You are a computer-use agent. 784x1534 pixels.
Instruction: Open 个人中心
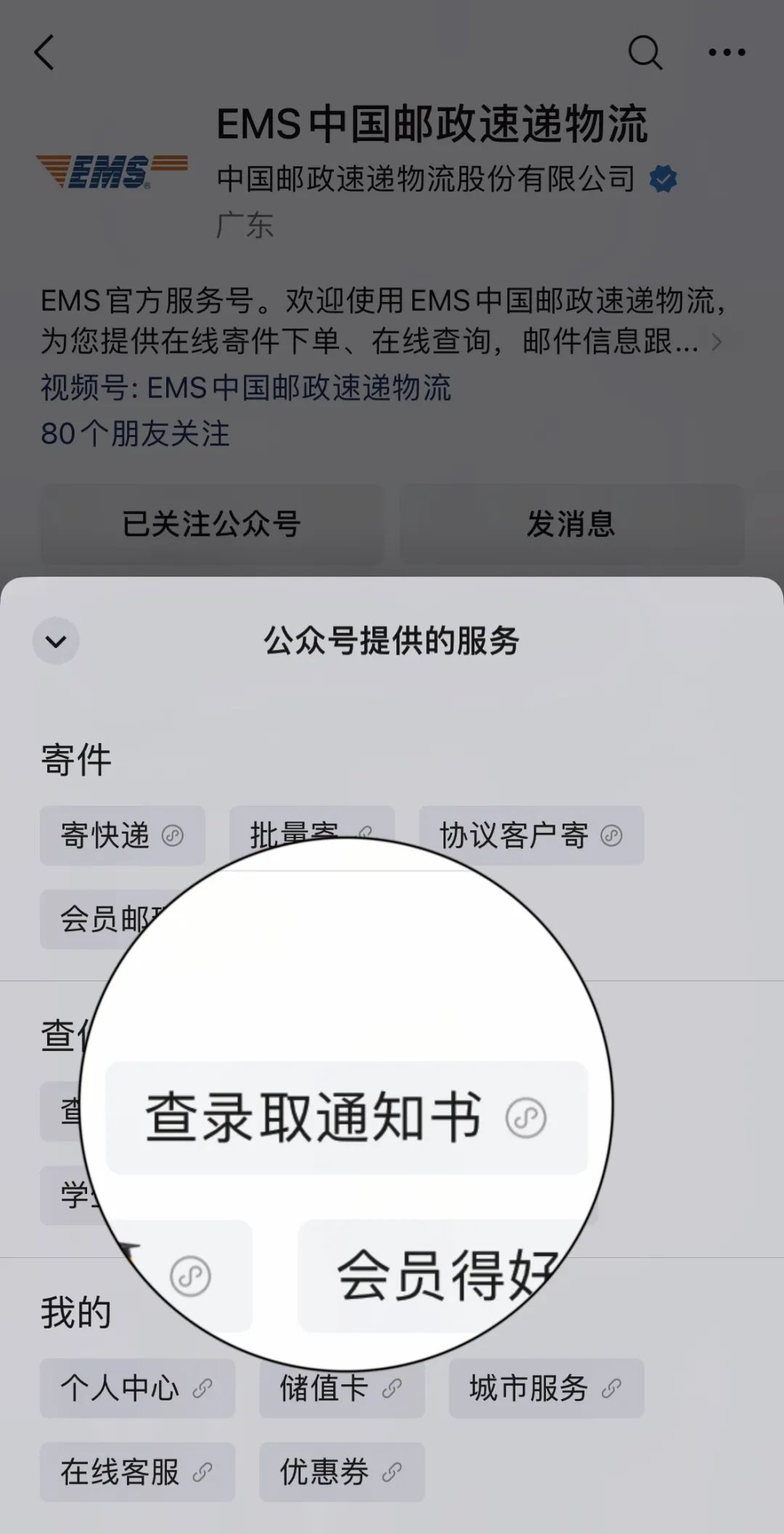tap(137, 1388)
